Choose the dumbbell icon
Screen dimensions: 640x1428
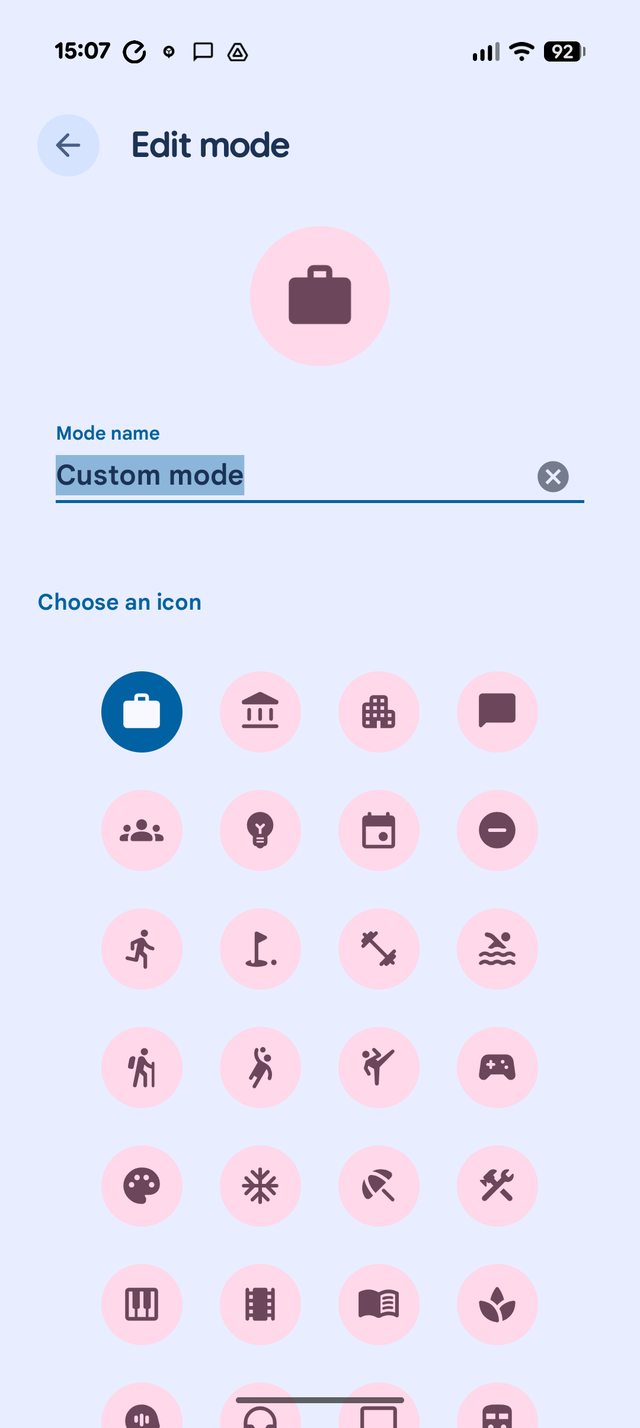click(x=379, y=949)
